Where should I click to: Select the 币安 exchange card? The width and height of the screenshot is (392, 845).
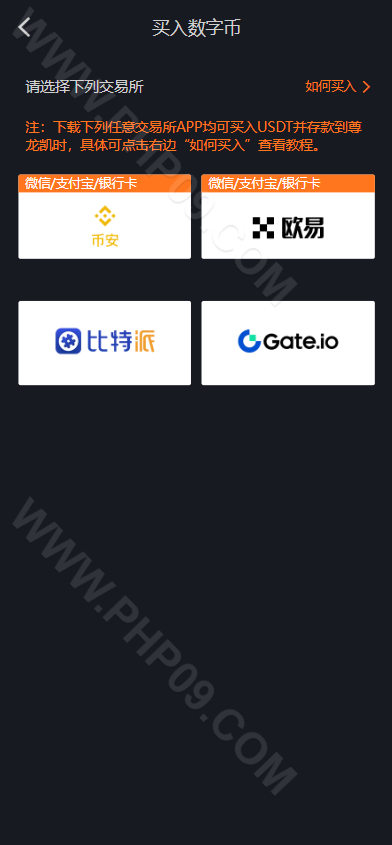pyautogui.click(x=105, y=217)
